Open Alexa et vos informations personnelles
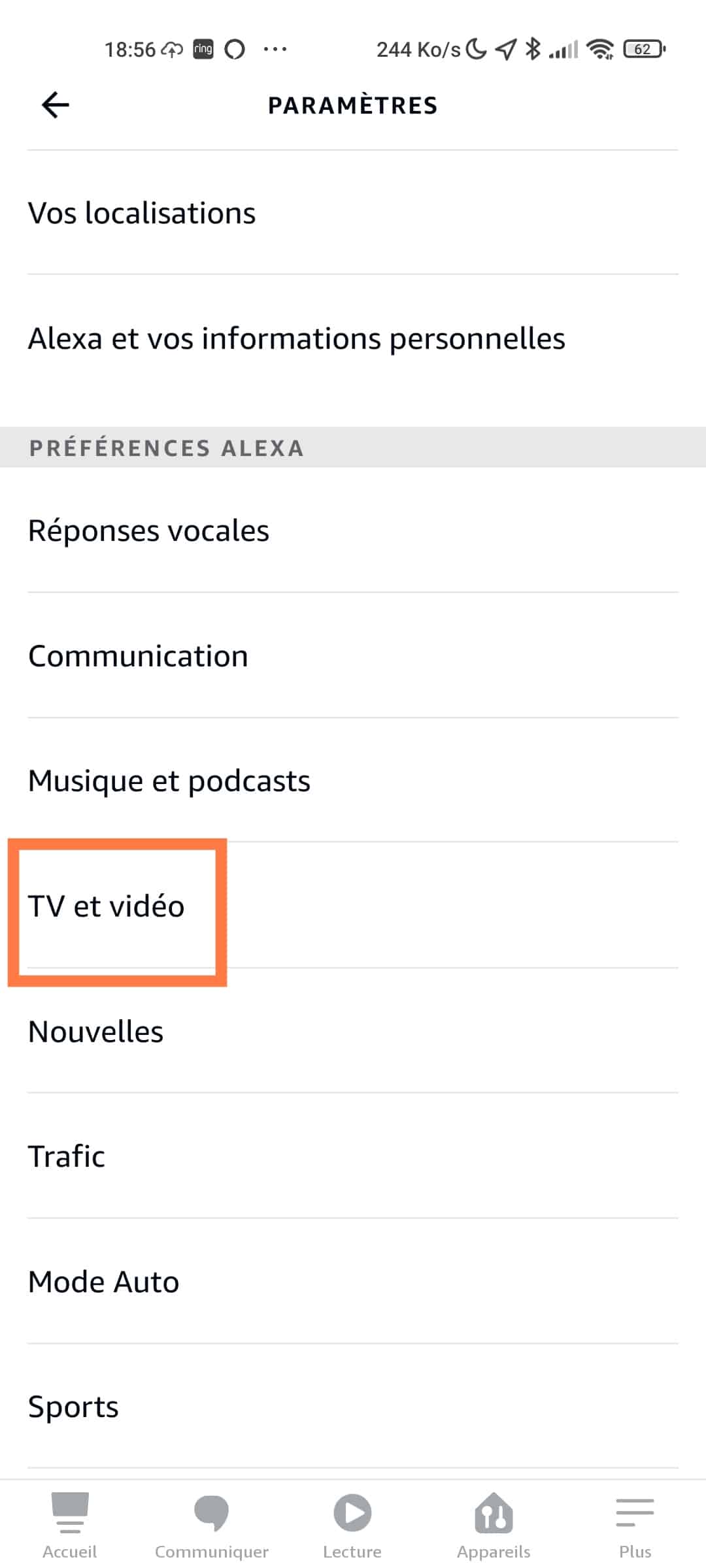The width and height of the screenshot is (706, 1568). point(353,338)
